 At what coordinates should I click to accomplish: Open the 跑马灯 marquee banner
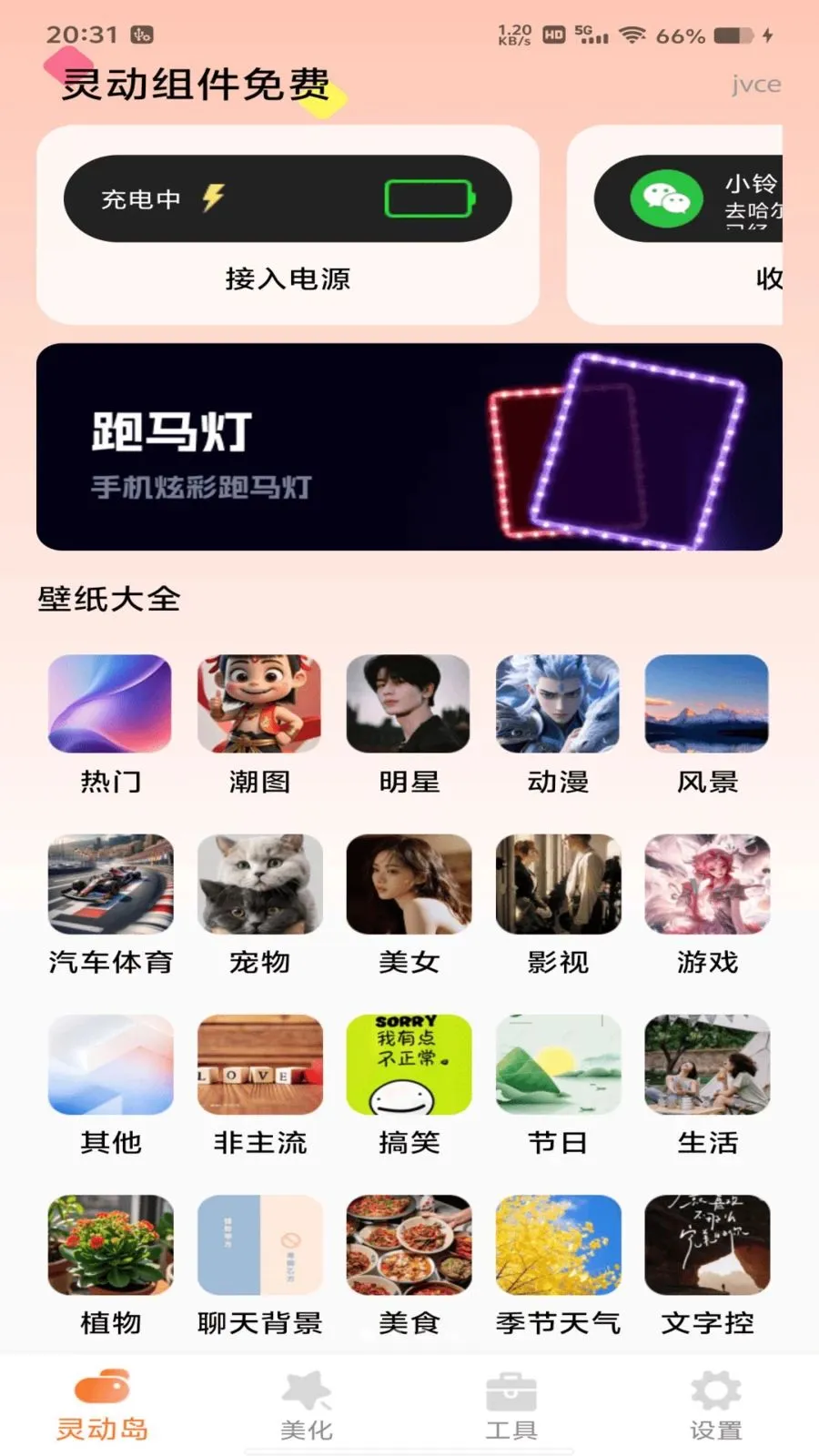coord(409,446)
